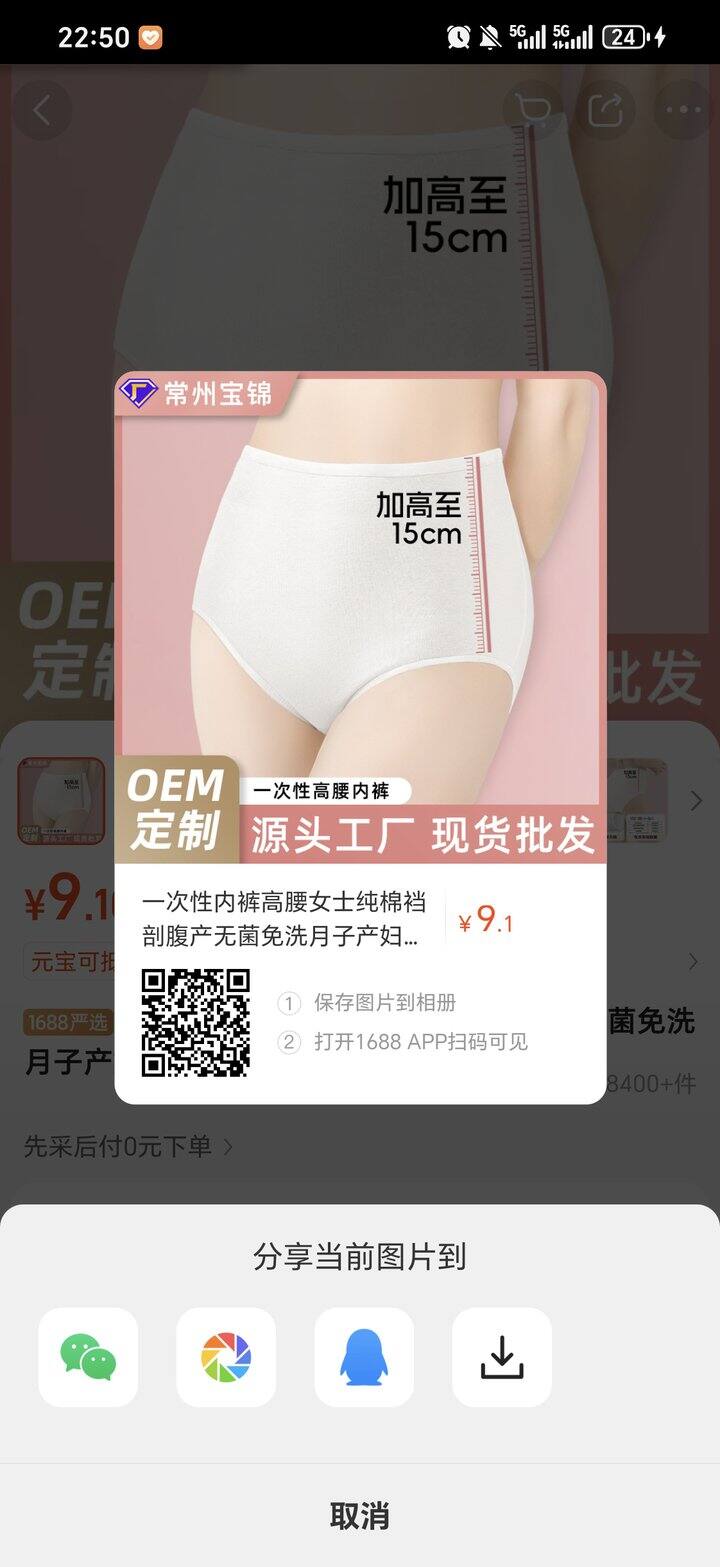Tap the battery indicator in the status bar

tap(624, 36)
